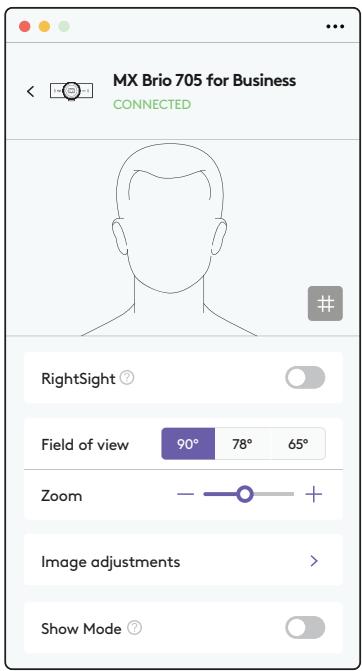Minimize the window with yellow button
Image resolution: width=362 pixels, height=671 pixels.
click(x=45, y=27)
